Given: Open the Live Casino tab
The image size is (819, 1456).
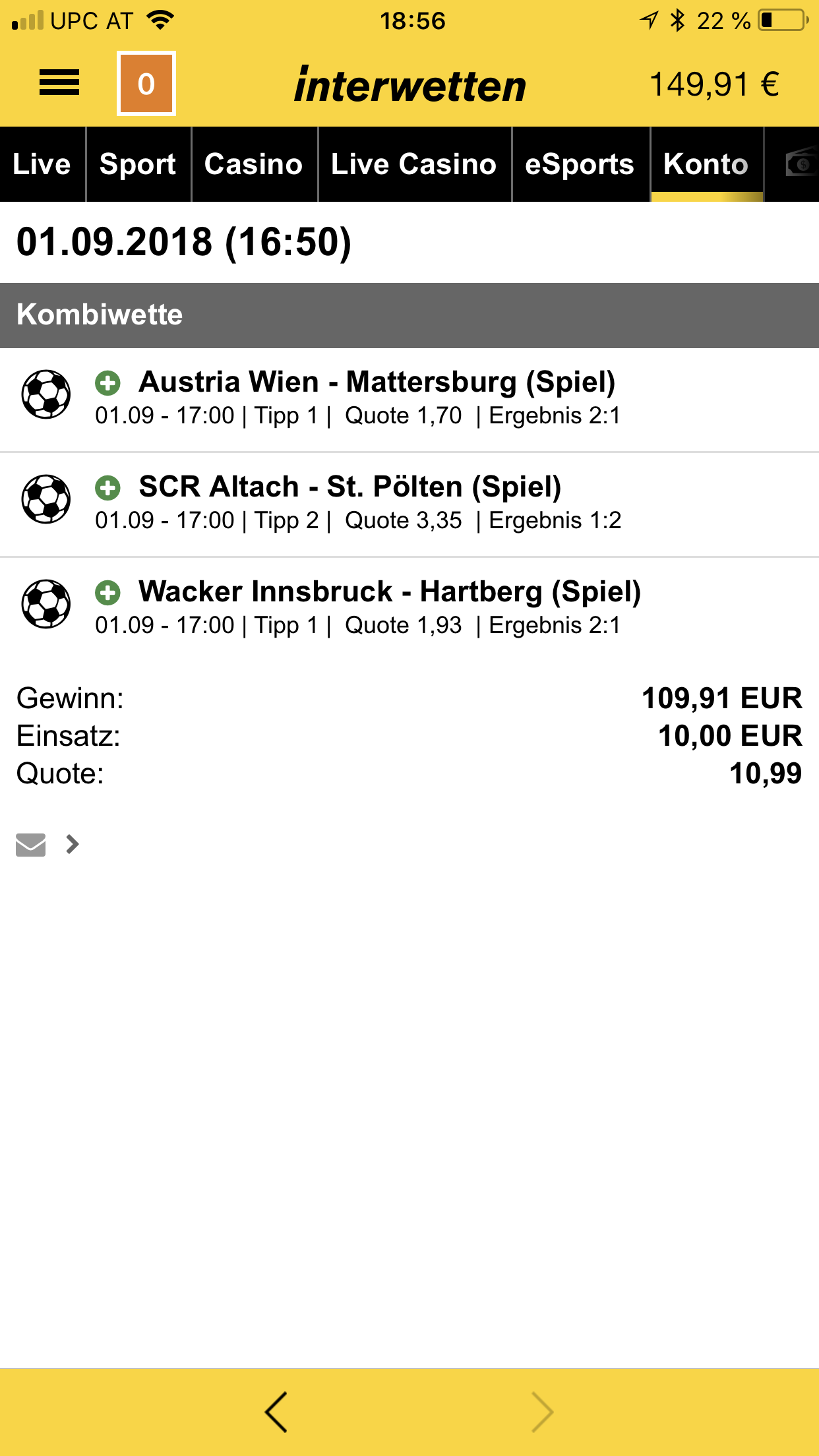Looking at the screenshot, I should coord(414,164).
